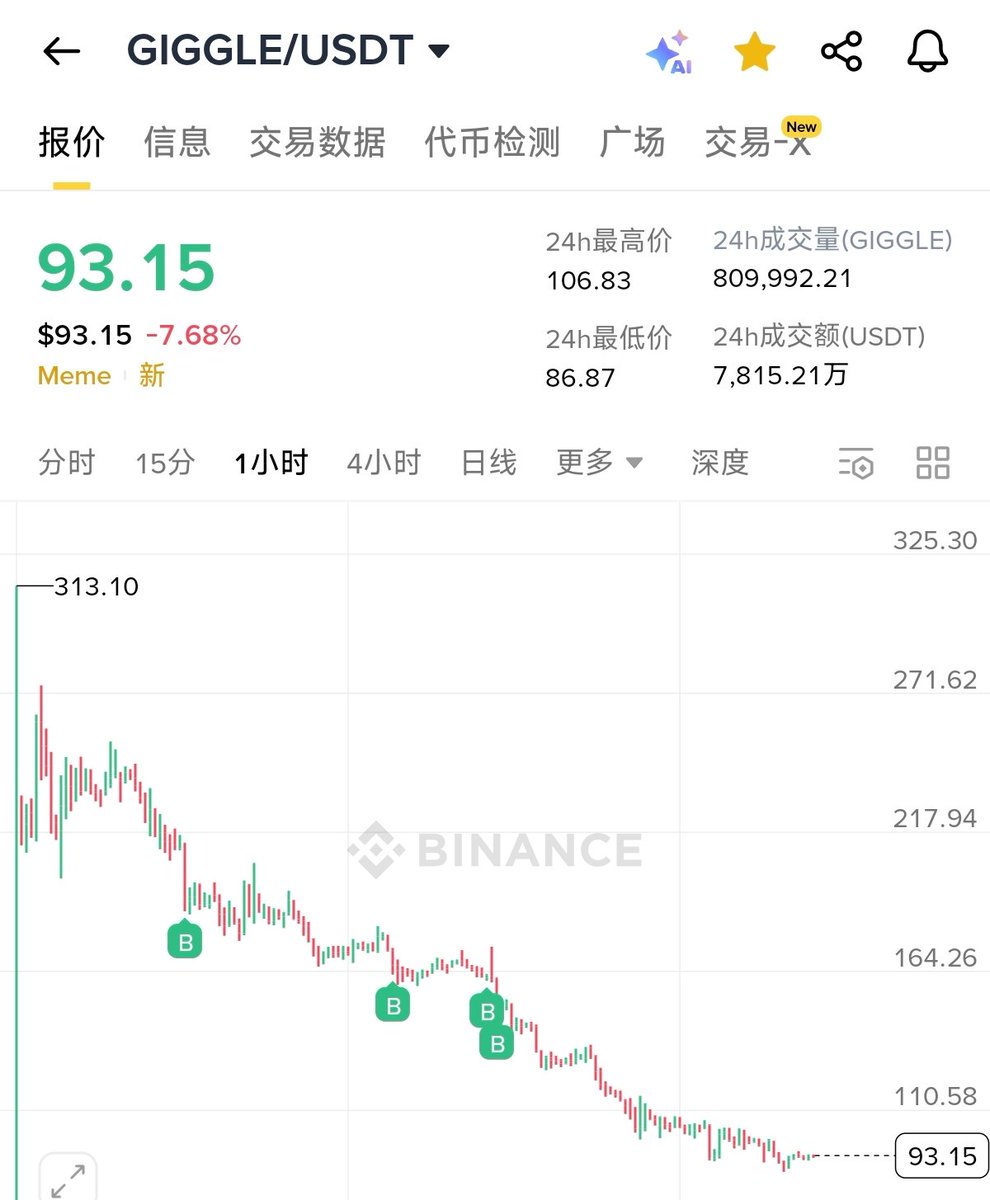This screenshot has width=990, height=1200.
Task: Switch to the 广场 tab
Action: 632,142
